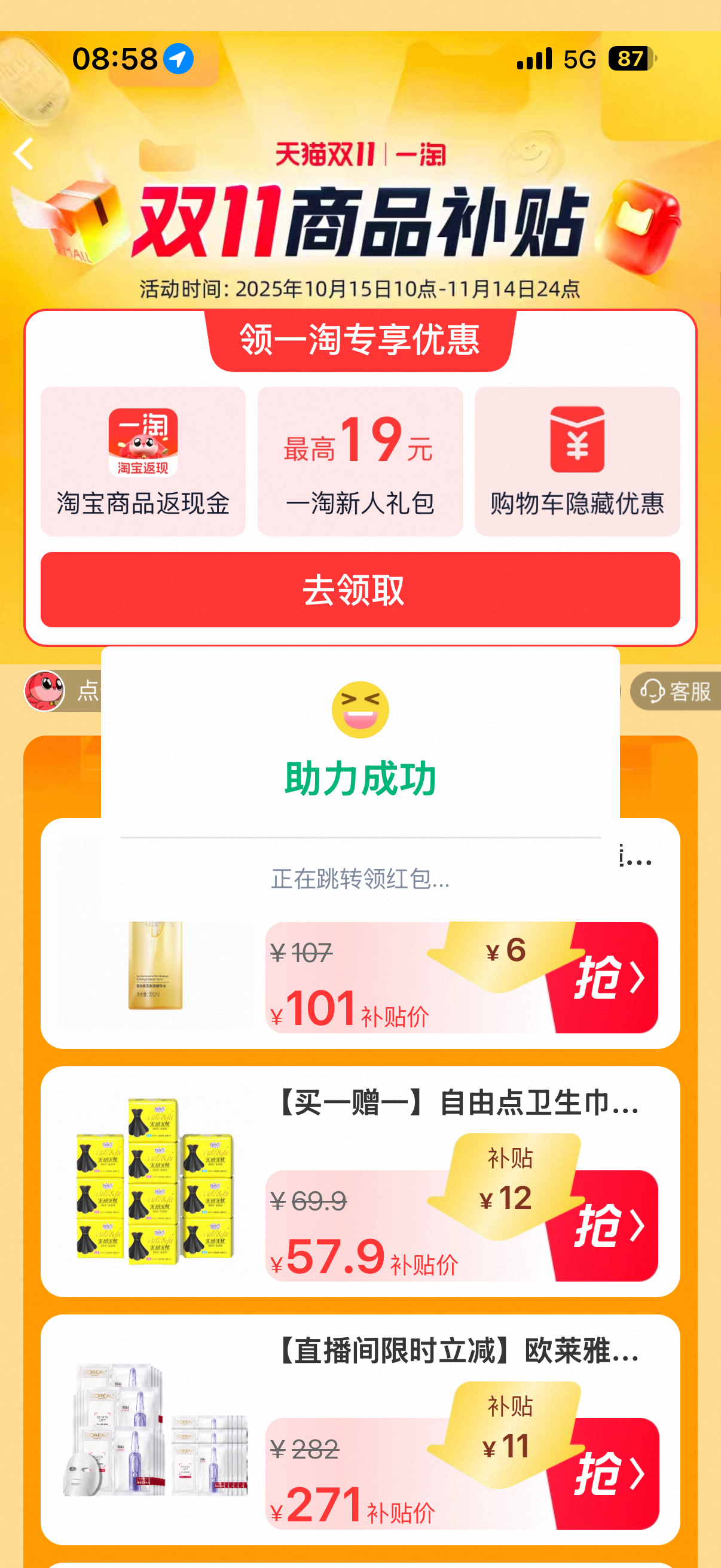Screen dimensions: 721x1568
Task: Tap the red 去领取 button
Action: pos(360,589)
